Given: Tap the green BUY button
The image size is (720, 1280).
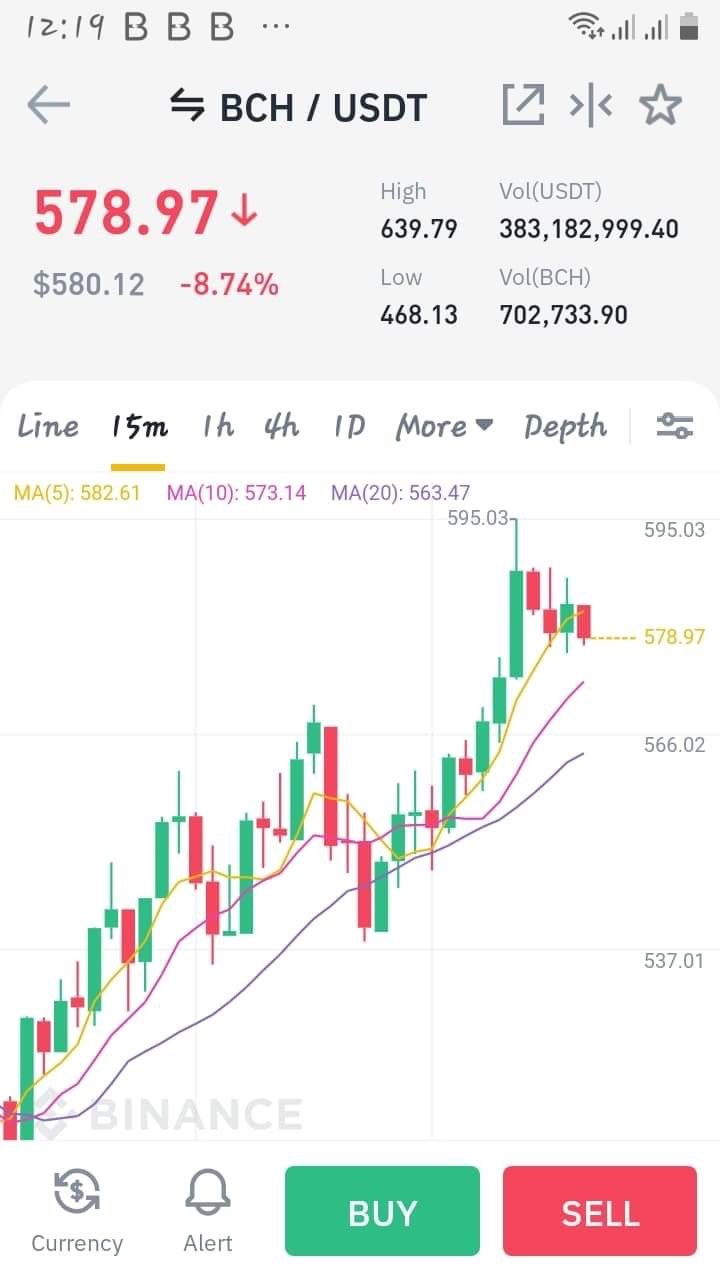Looking at the screenshot, I should (x=382, y=1211).
